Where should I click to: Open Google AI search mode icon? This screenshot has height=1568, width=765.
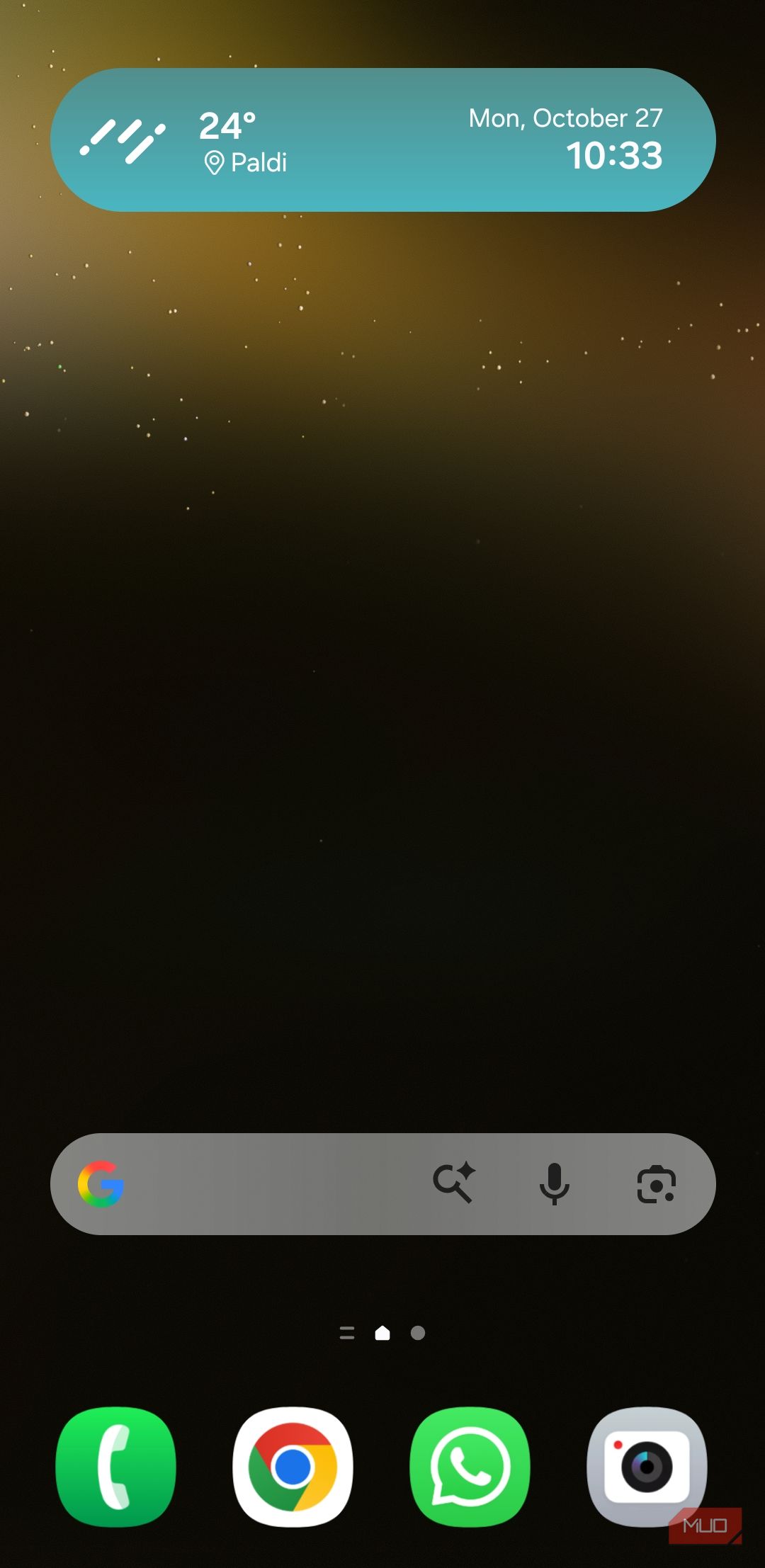pyautogui.click(x=453, y=1183)
